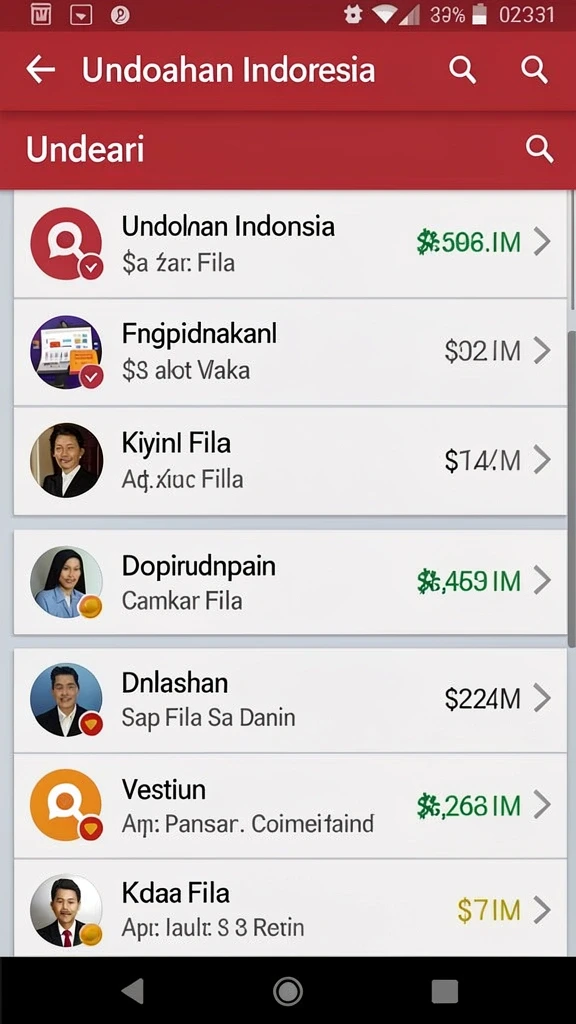Open the Fngpidnakanl entry

[290, 352]
